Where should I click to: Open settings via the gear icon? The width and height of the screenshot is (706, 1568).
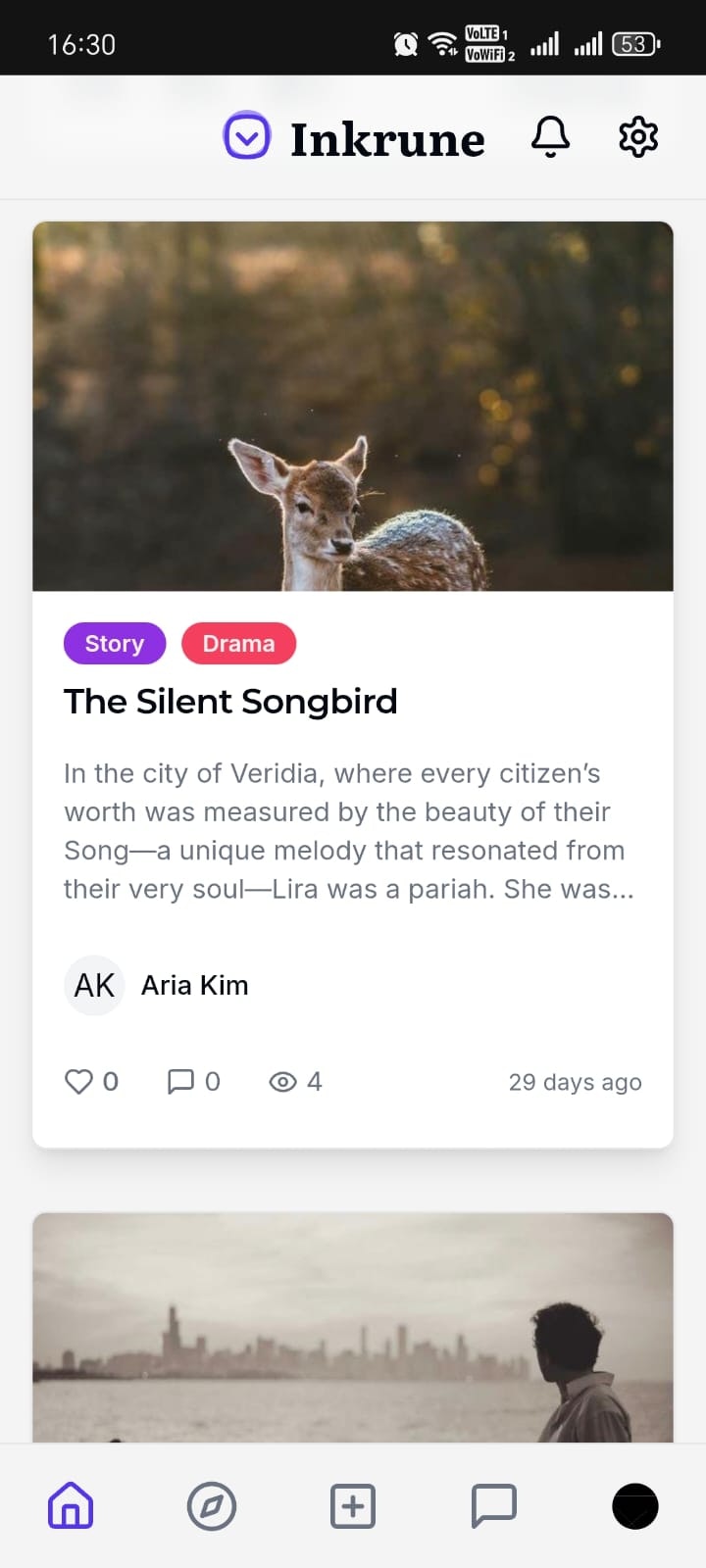click(638, 137)
